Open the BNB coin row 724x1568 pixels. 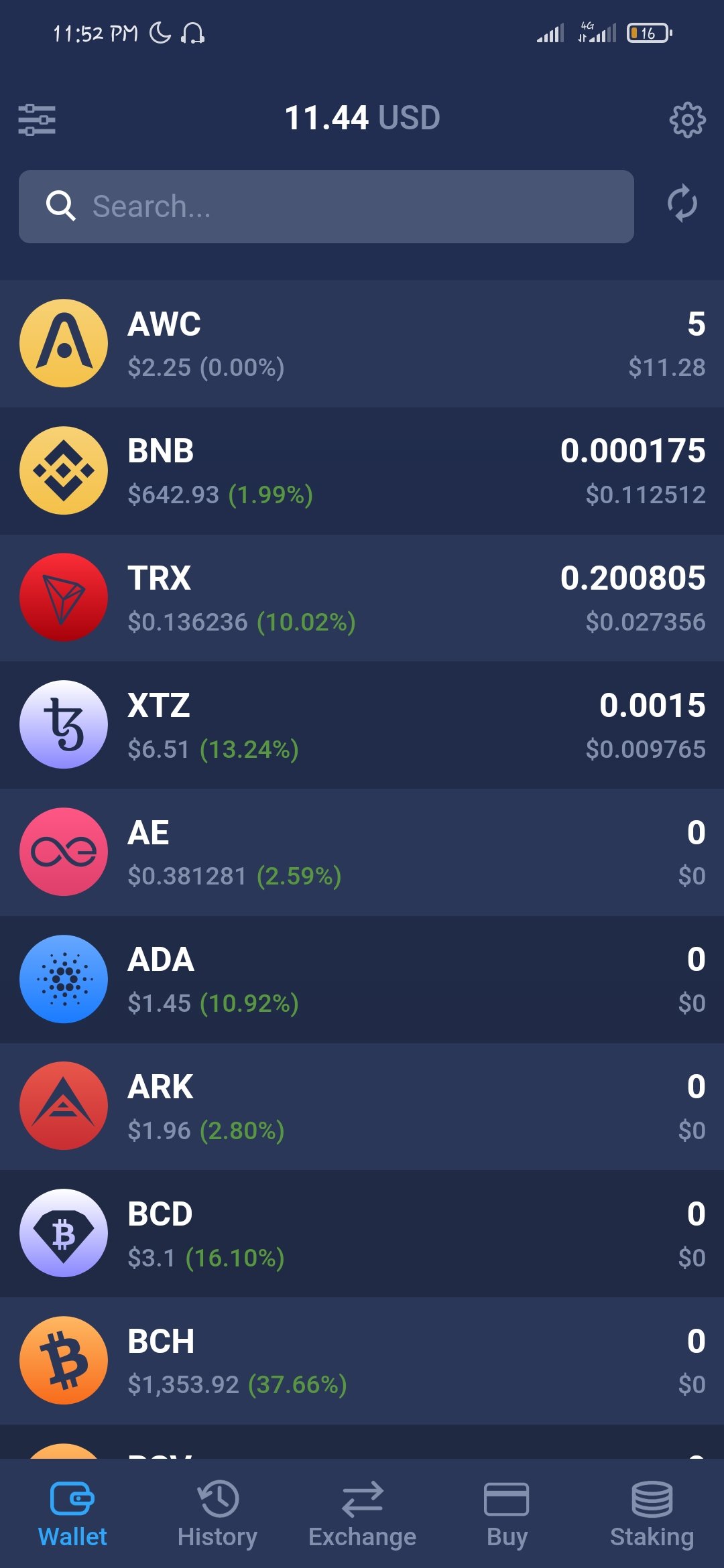(x=362, y=471)
